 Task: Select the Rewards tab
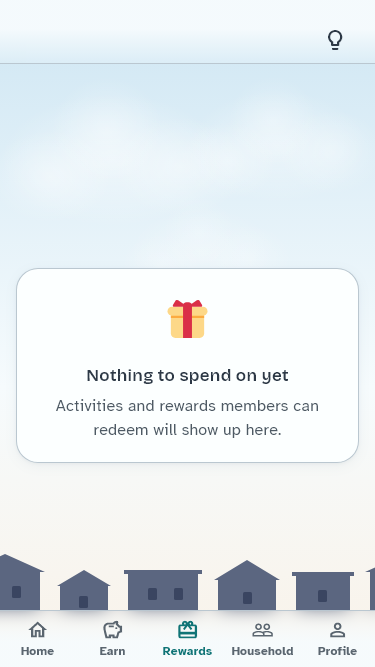coord(188,638)
